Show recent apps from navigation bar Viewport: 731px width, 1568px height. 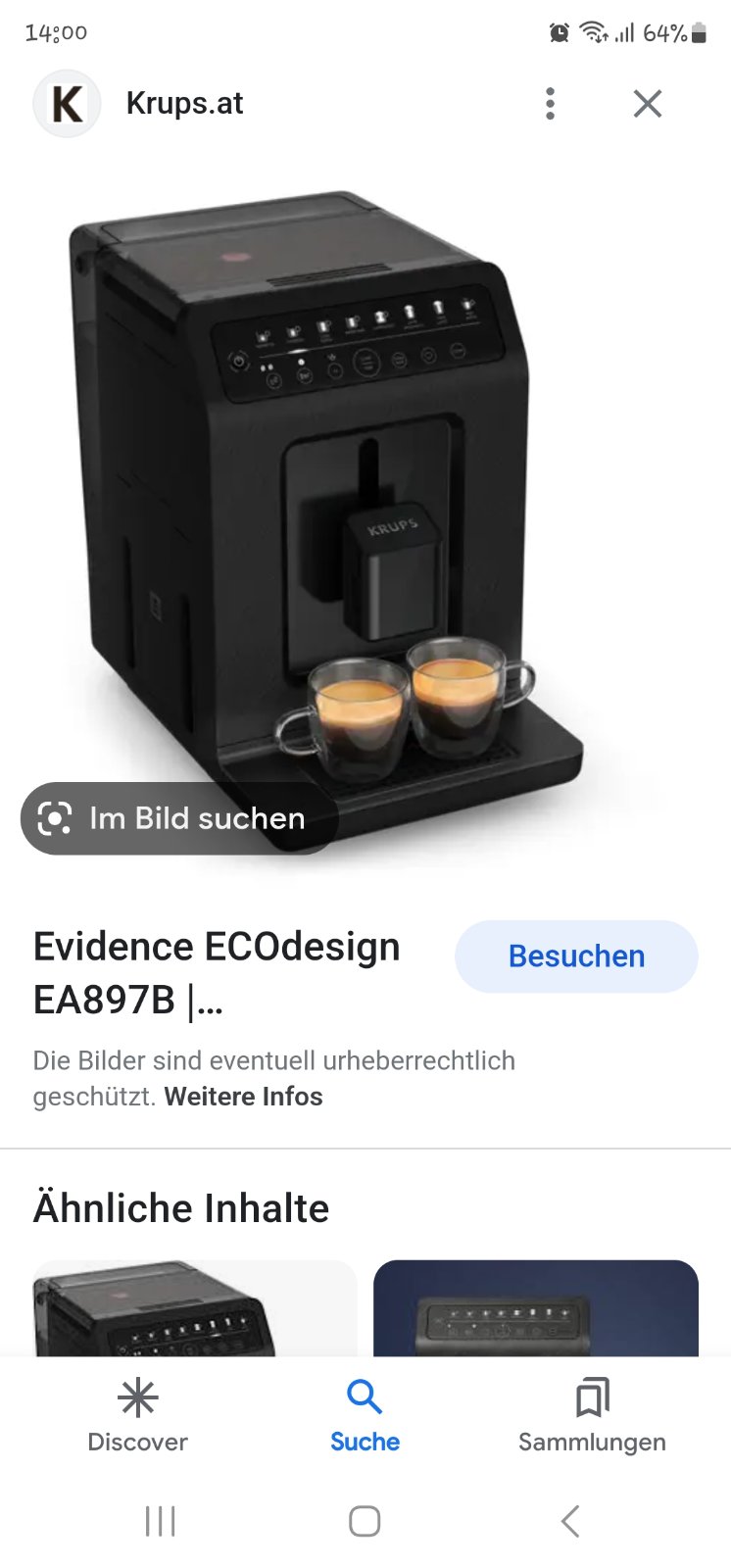[161, 1521]
